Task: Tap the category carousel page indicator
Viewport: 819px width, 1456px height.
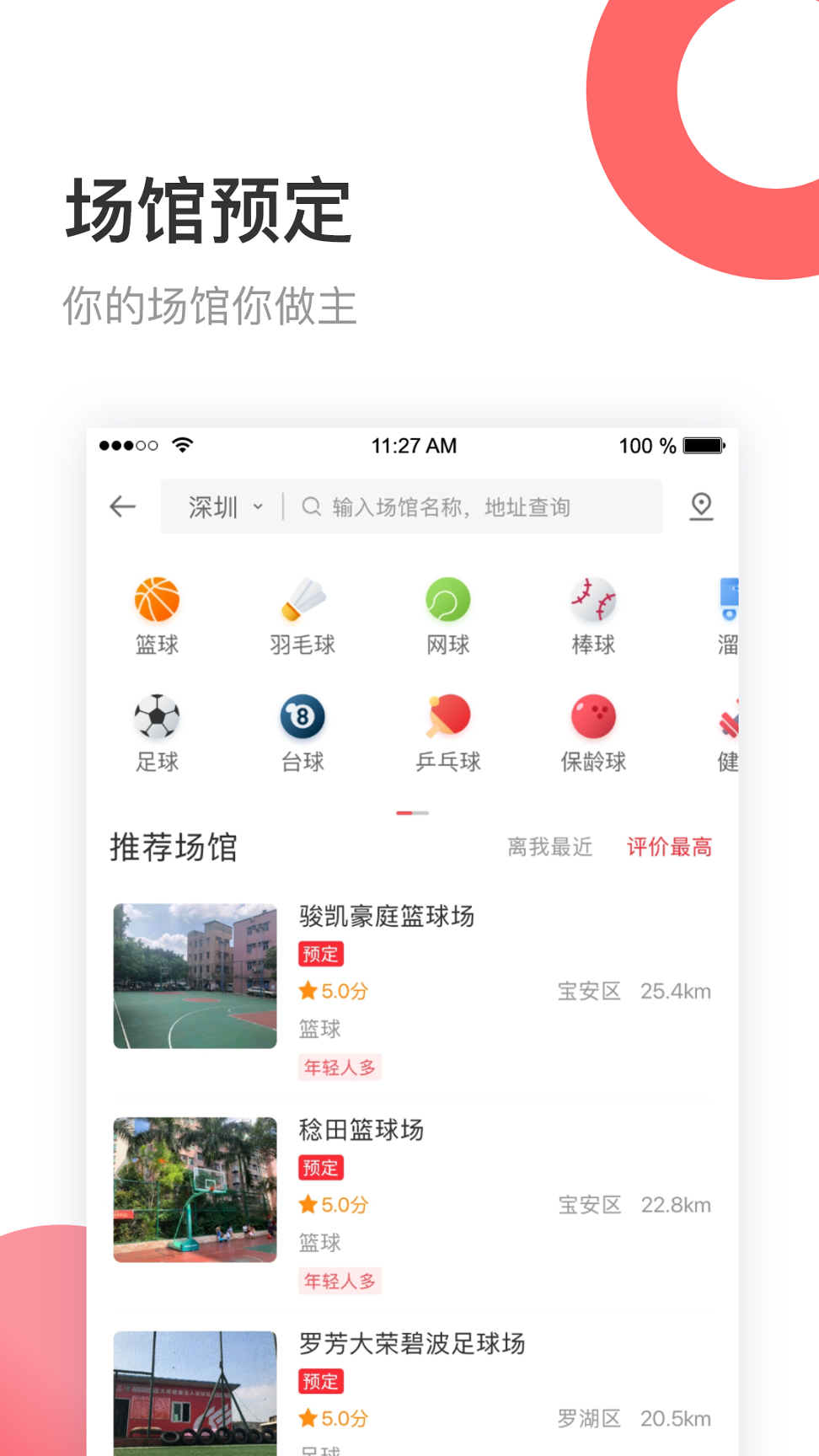Action: pos(412,813)
